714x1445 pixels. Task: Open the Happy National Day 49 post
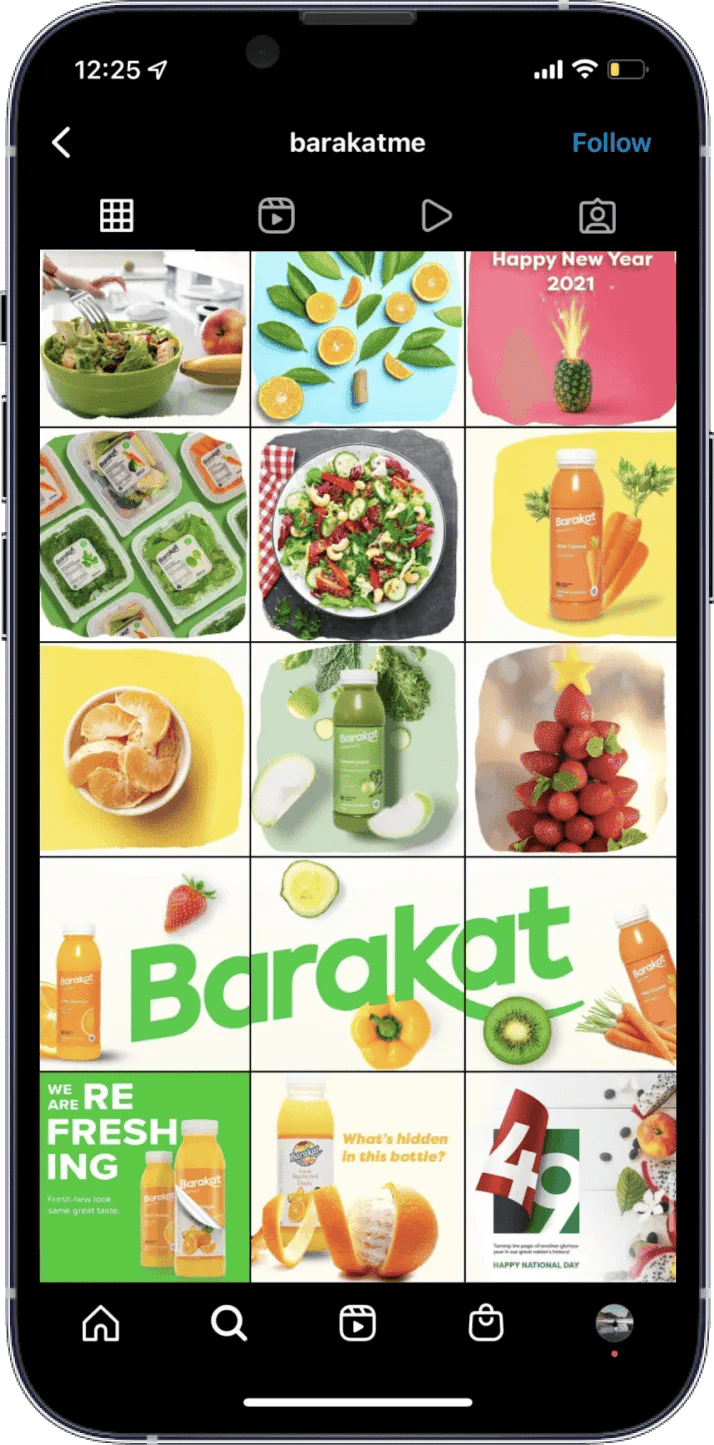tap(571, 1176)
